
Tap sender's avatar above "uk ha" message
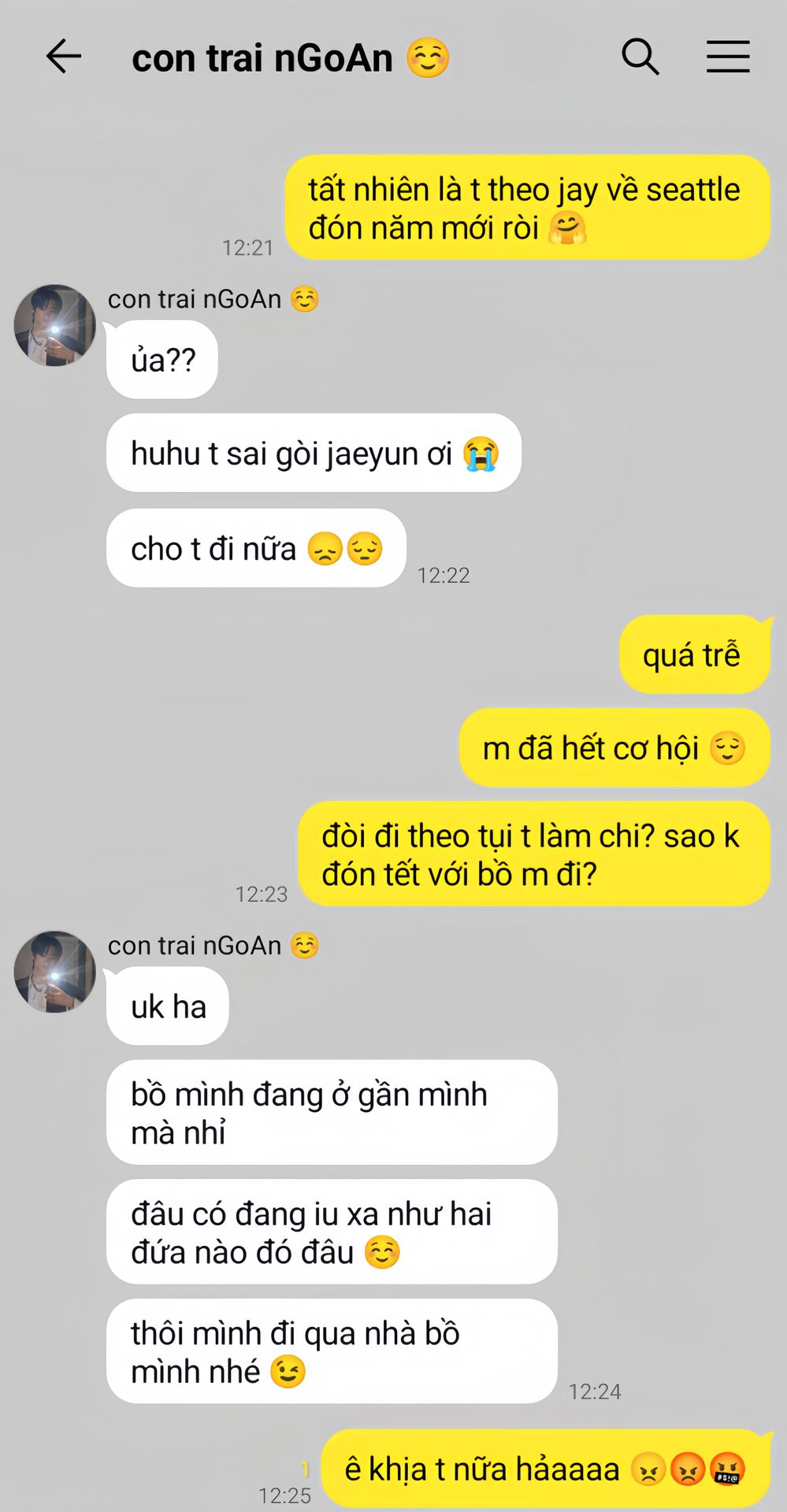tap(54, 972)
